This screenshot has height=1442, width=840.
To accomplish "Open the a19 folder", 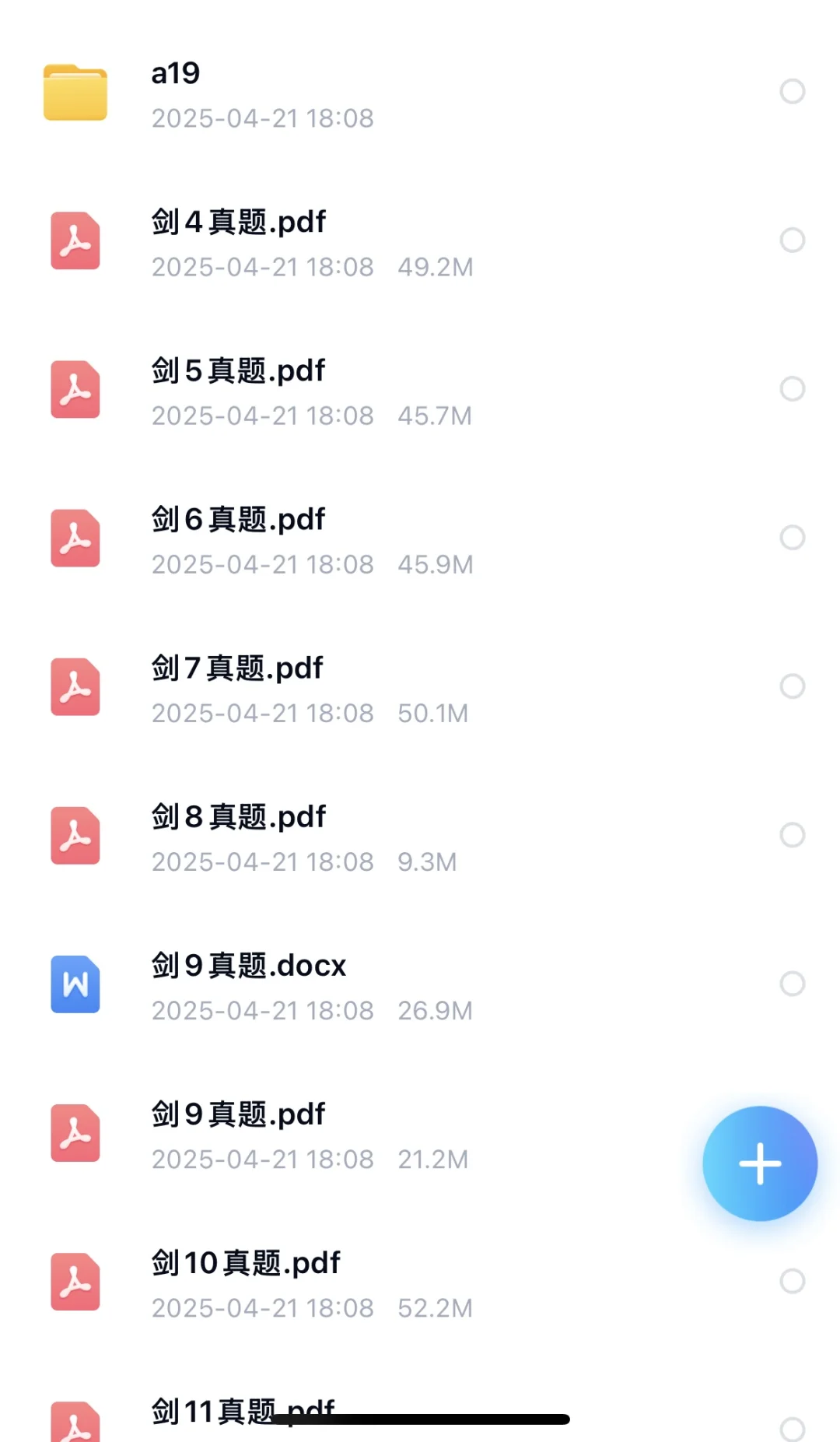I will pyautogui.click(x=420, y=93).
